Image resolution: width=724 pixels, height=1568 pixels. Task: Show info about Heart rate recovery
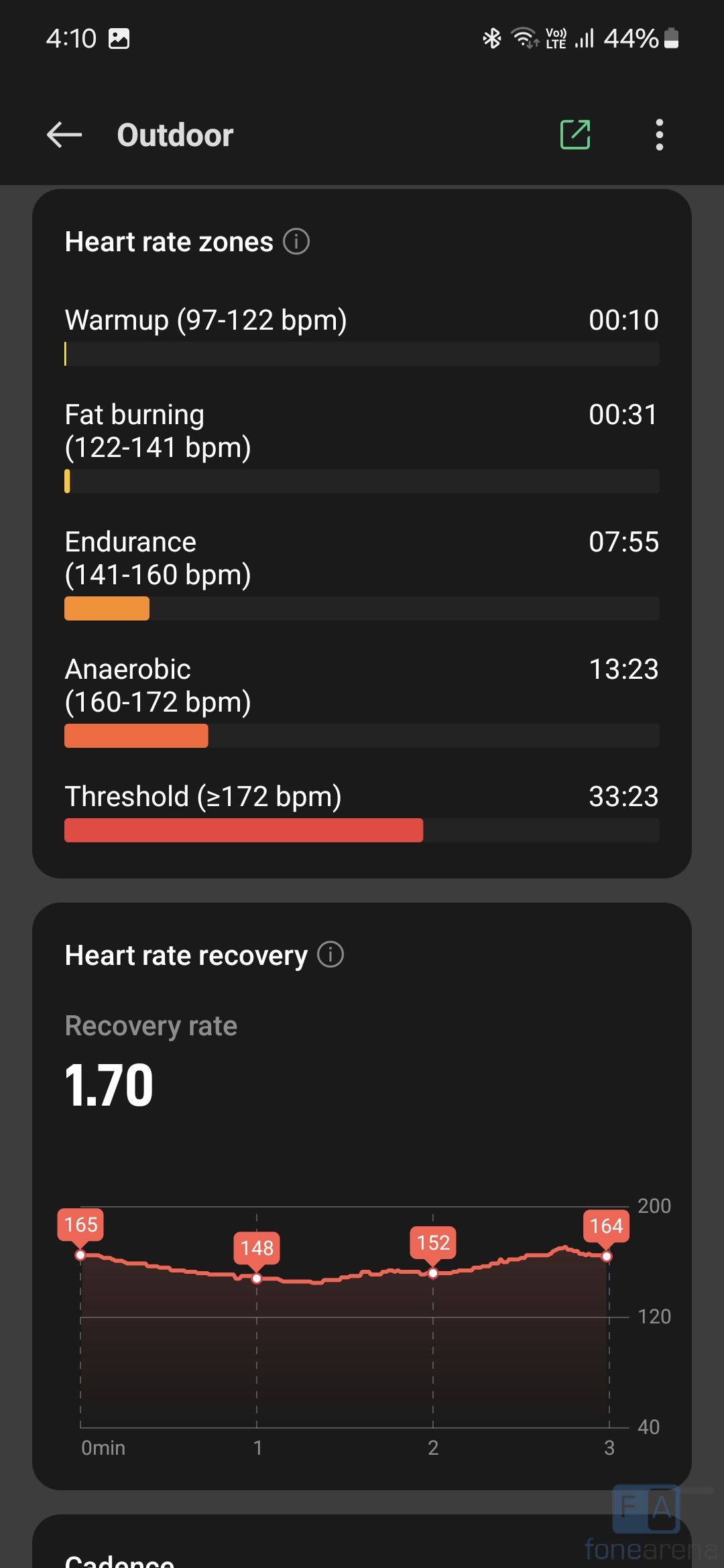330,954
